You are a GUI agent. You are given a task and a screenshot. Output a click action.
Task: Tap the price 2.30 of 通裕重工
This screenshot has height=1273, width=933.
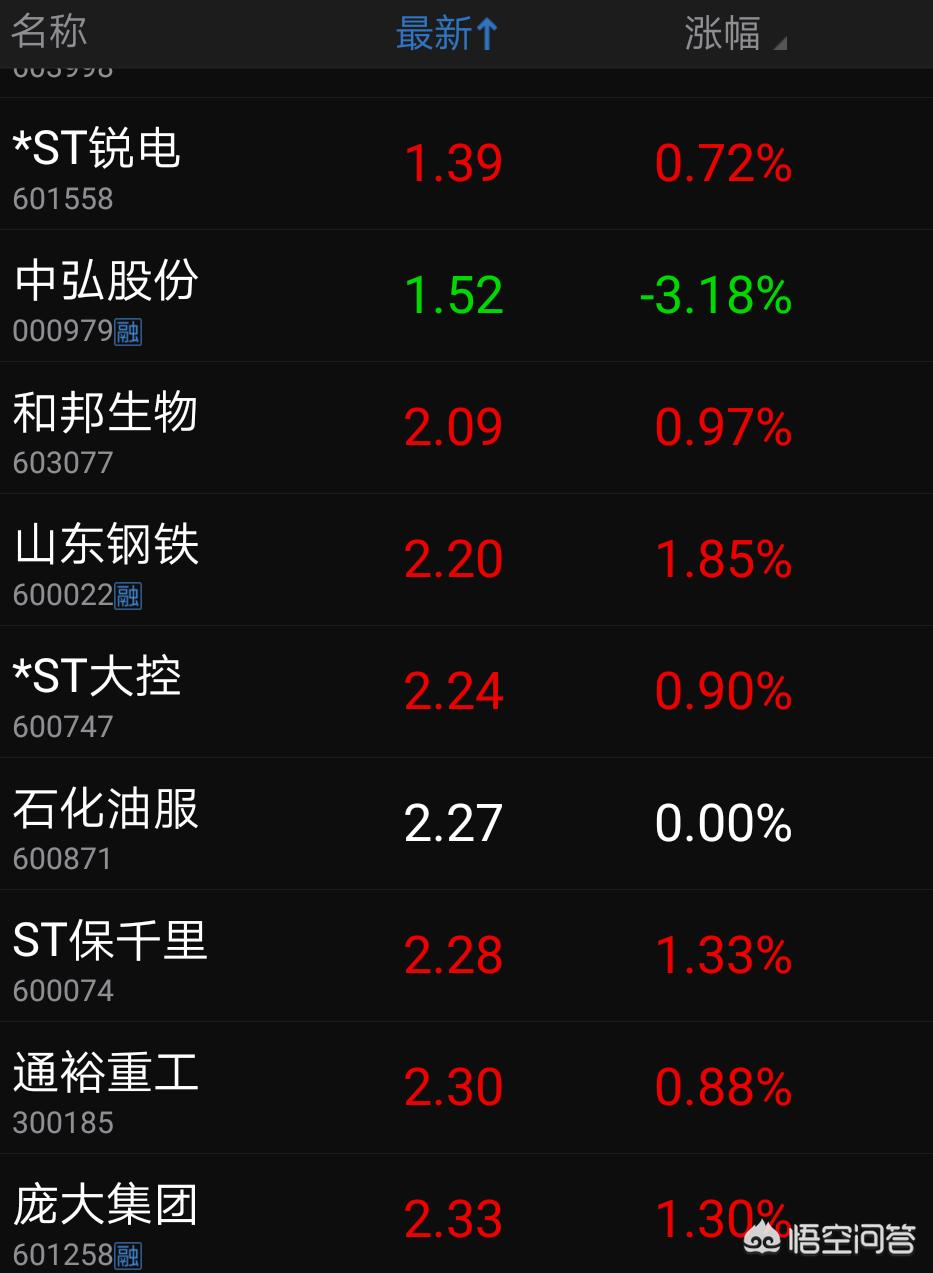pyautogui.click(x=453, y=1086)
